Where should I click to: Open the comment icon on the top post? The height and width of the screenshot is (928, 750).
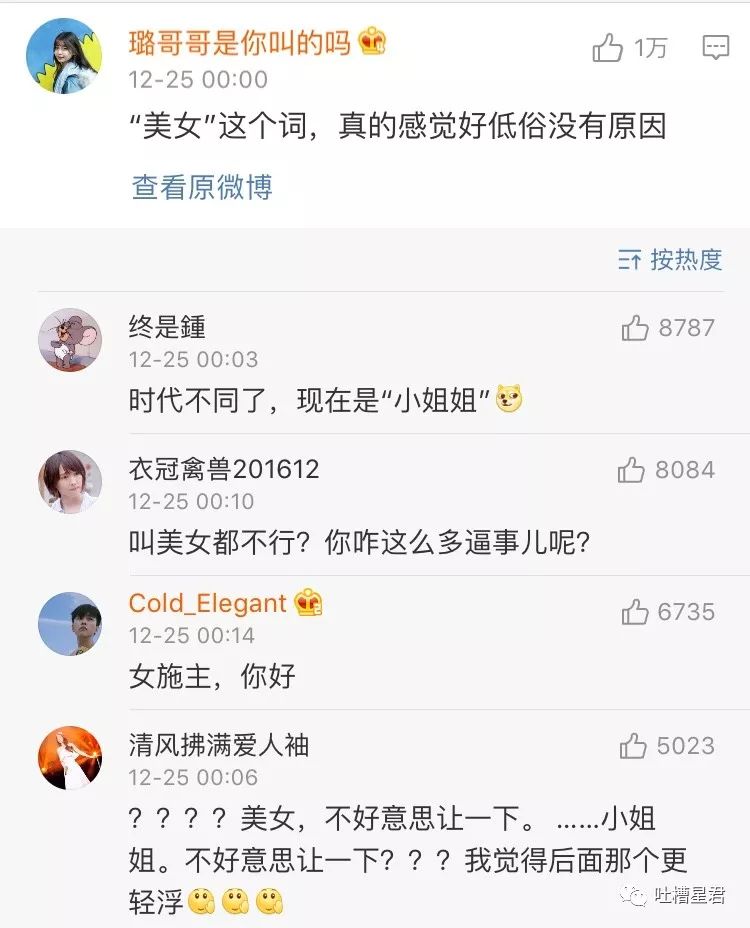[x=715, y=47]
